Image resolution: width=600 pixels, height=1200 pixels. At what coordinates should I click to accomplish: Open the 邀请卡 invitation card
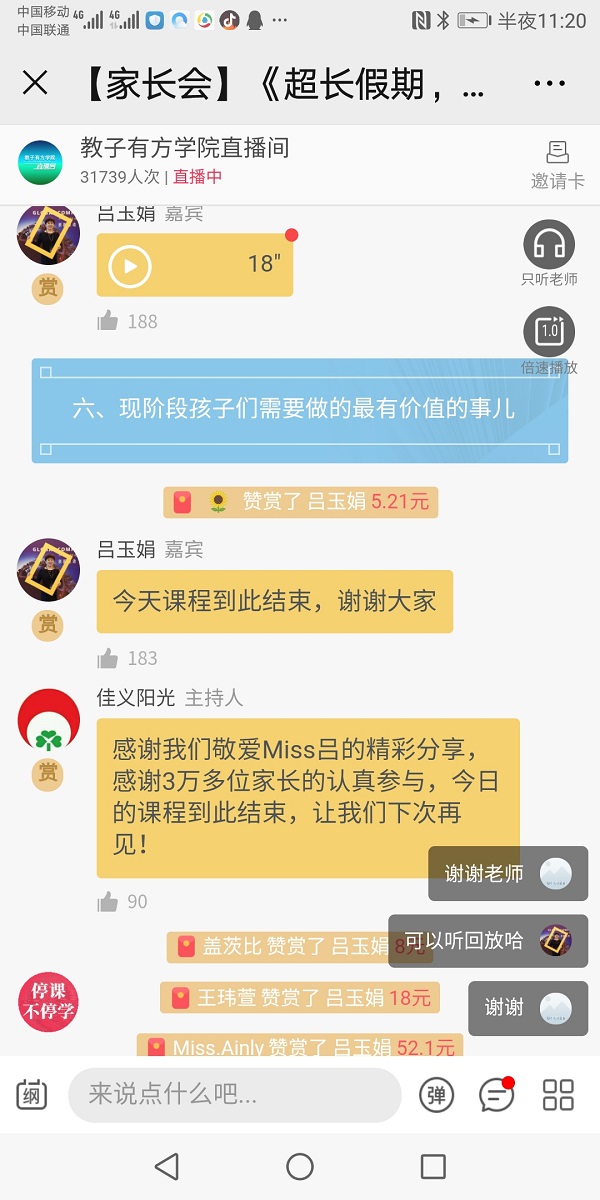click(557, 165)
